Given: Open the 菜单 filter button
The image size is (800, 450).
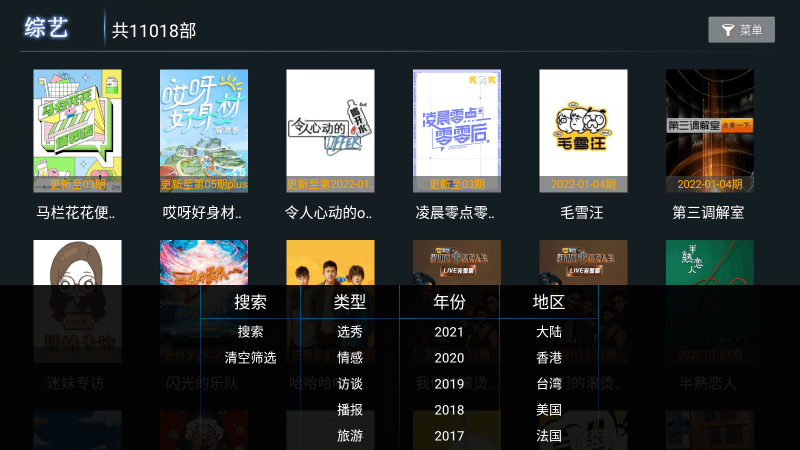Looking at the screenshot, I should (x=741, y=30).
